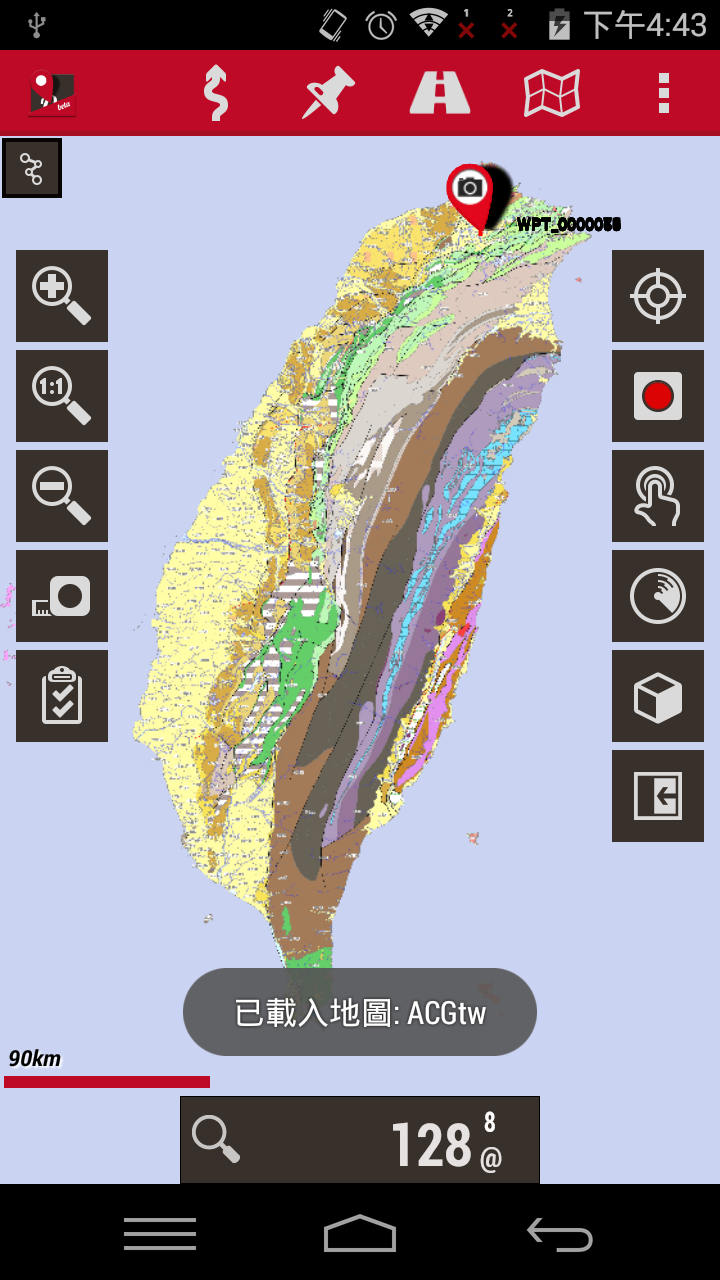Viewport: 720px width, 1280px height.
Task: Open the measure distance tool
Action: [x=62, y=596]
